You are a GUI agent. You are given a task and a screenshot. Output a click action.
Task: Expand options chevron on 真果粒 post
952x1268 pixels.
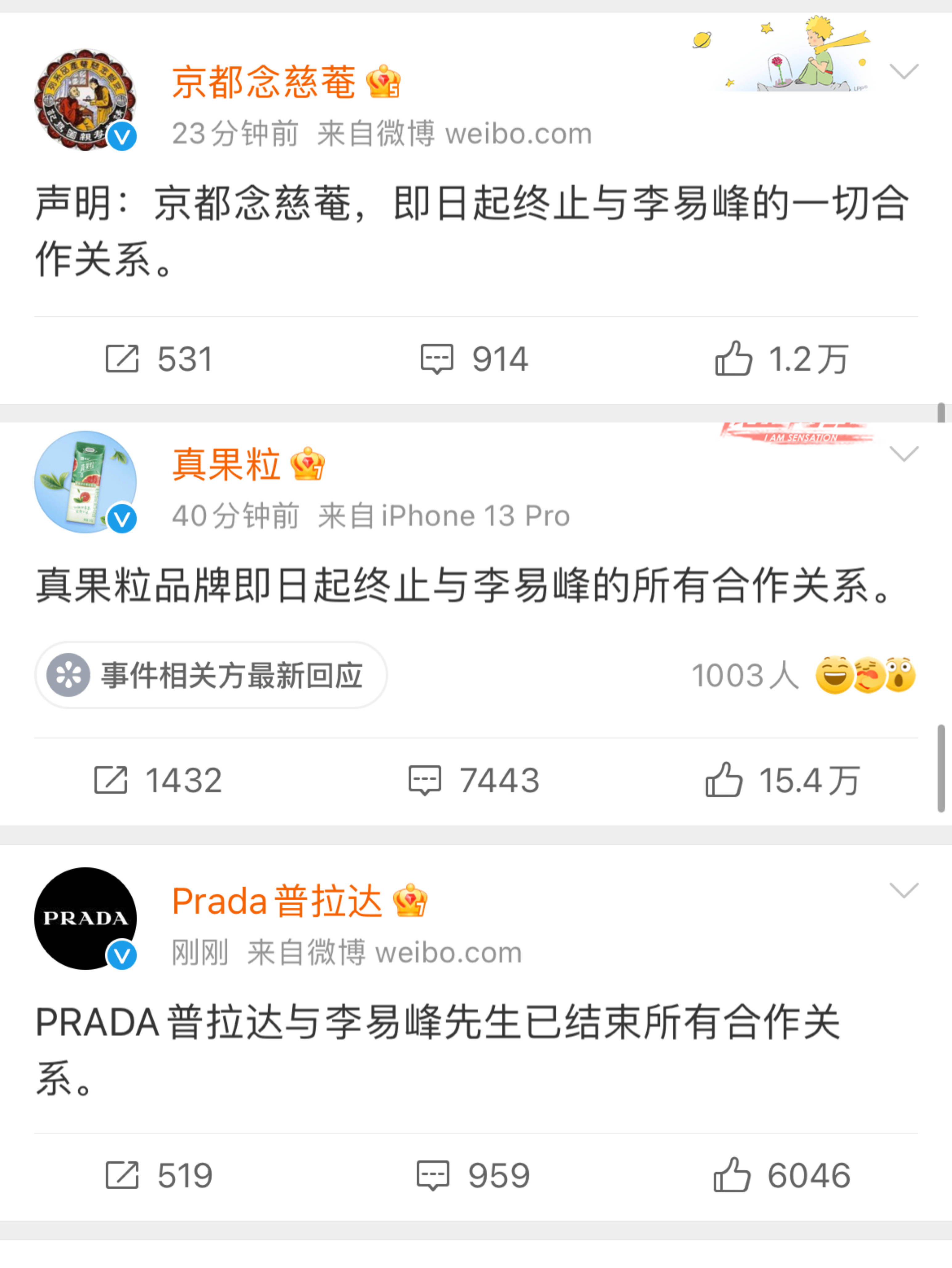click(904, 454)
